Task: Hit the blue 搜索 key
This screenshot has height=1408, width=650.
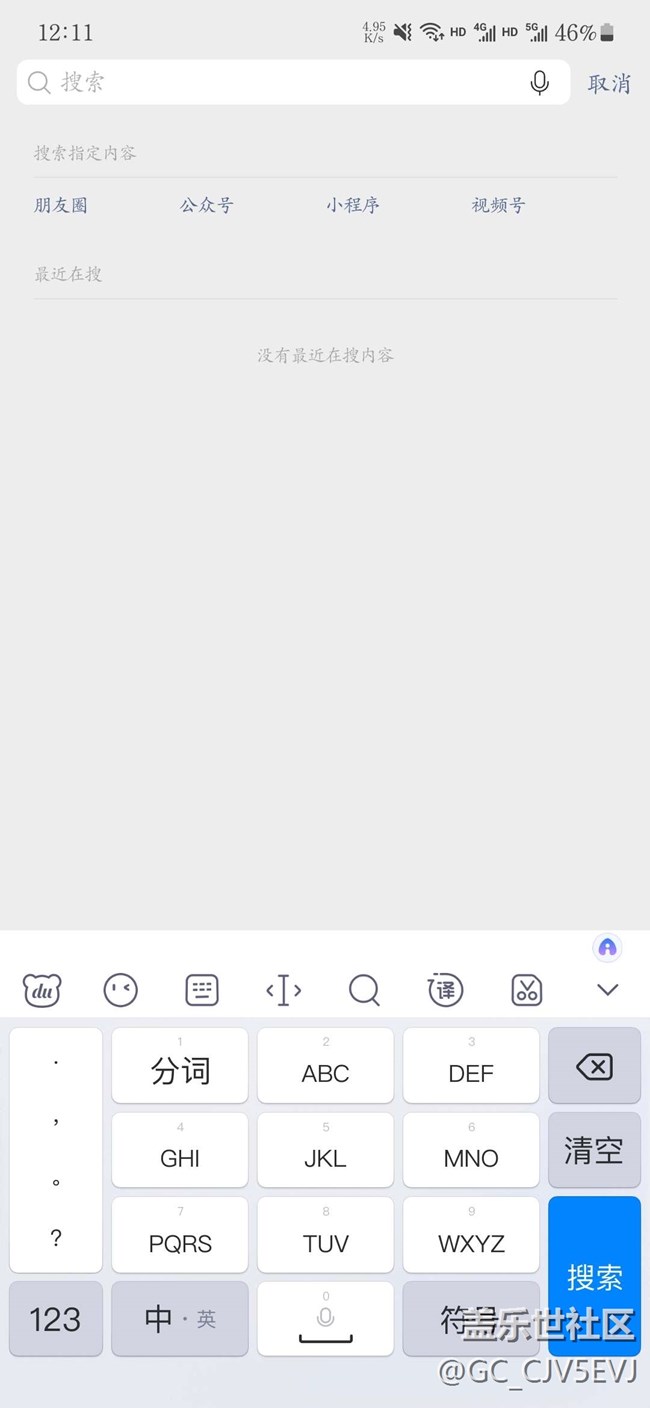Action: (594, 1275)
